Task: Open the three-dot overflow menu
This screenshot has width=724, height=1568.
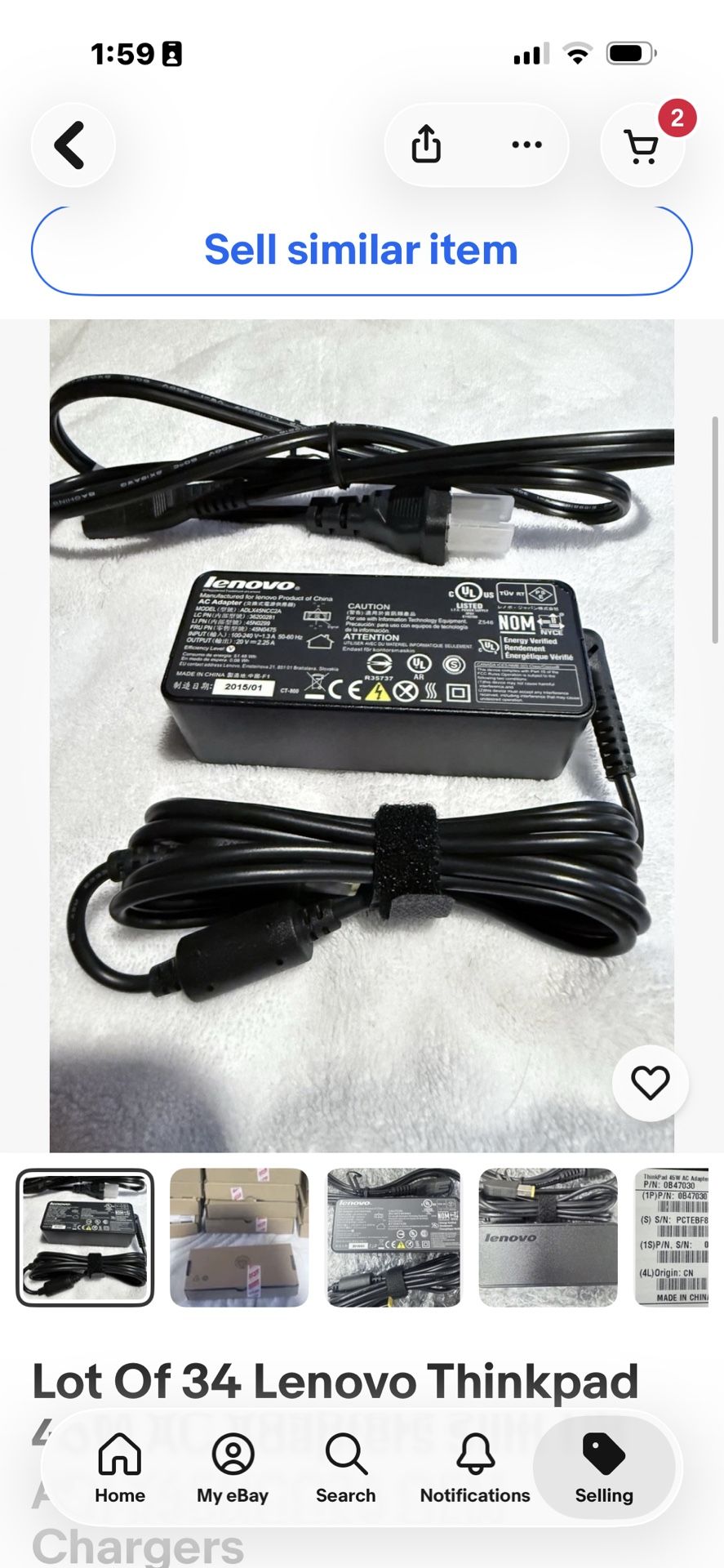Action: click(526, 145)
